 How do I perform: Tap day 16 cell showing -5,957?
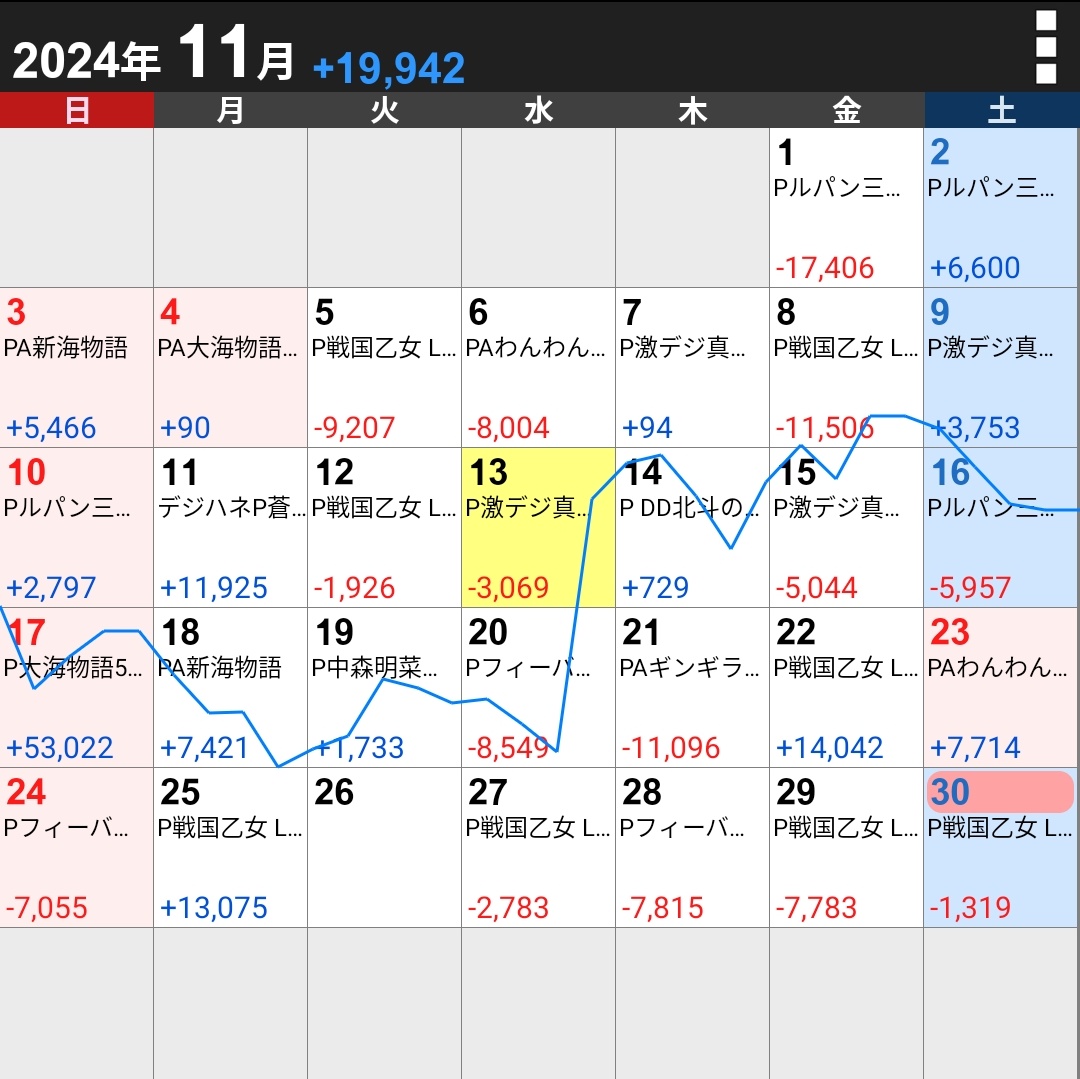pyautogui.click(x=1001, y=528)
